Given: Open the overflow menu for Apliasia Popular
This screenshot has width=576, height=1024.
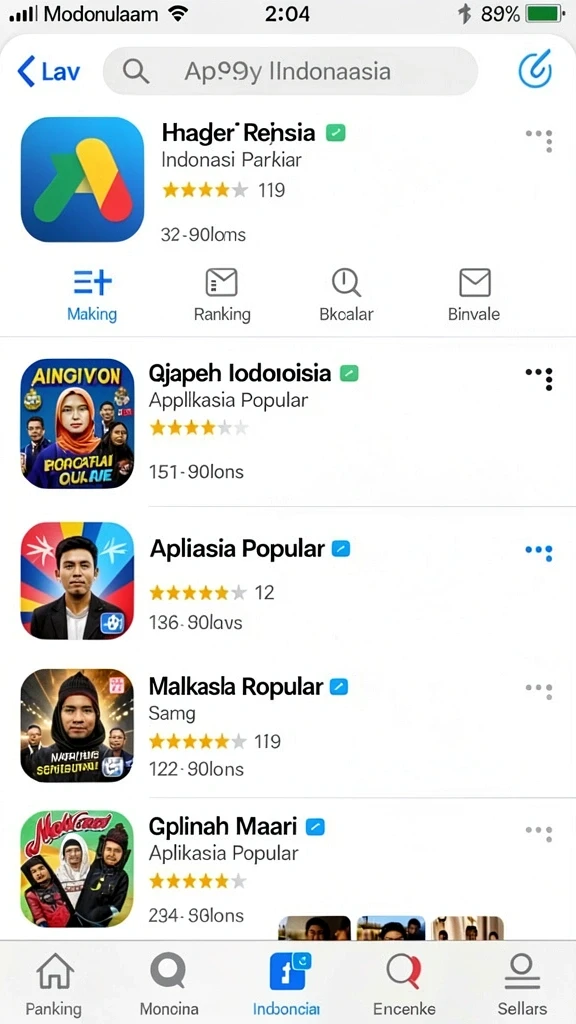Looking at the screenshot, I should [x=539, y=552].
